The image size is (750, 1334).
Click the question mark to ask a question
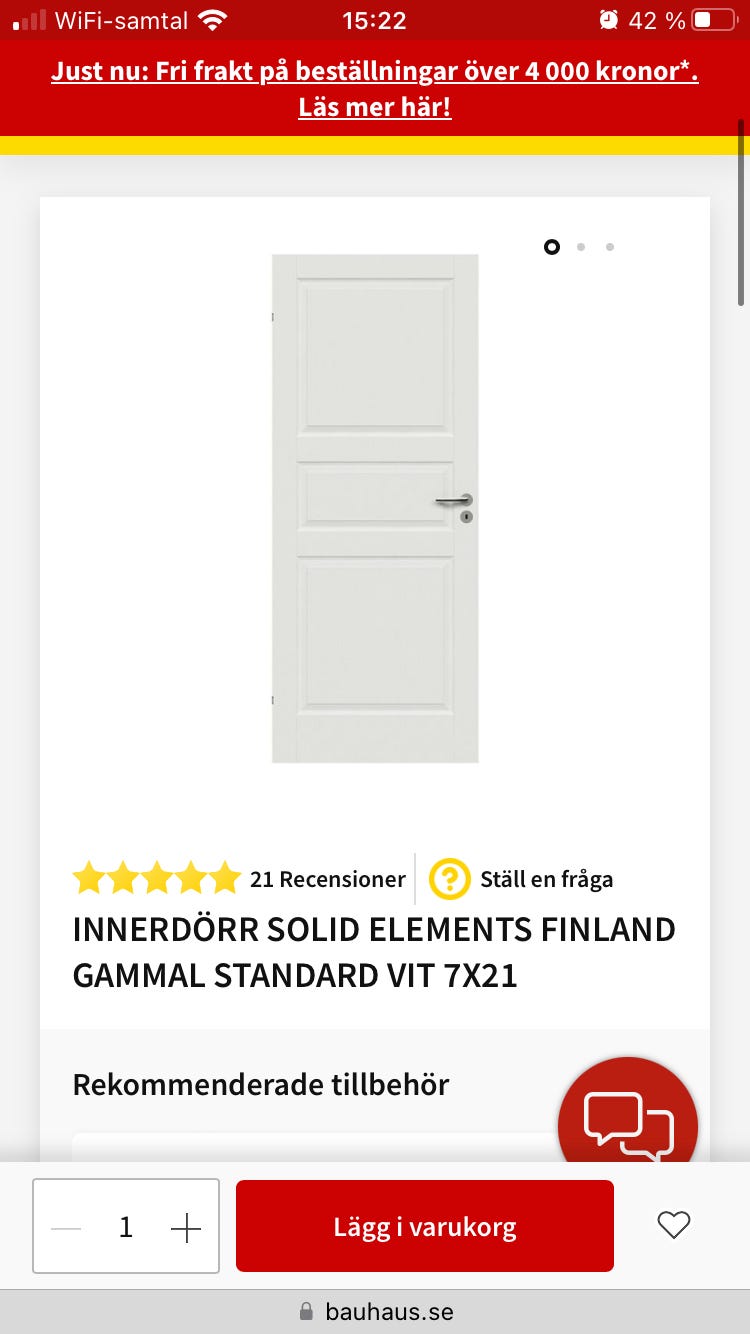coord(451,879)
